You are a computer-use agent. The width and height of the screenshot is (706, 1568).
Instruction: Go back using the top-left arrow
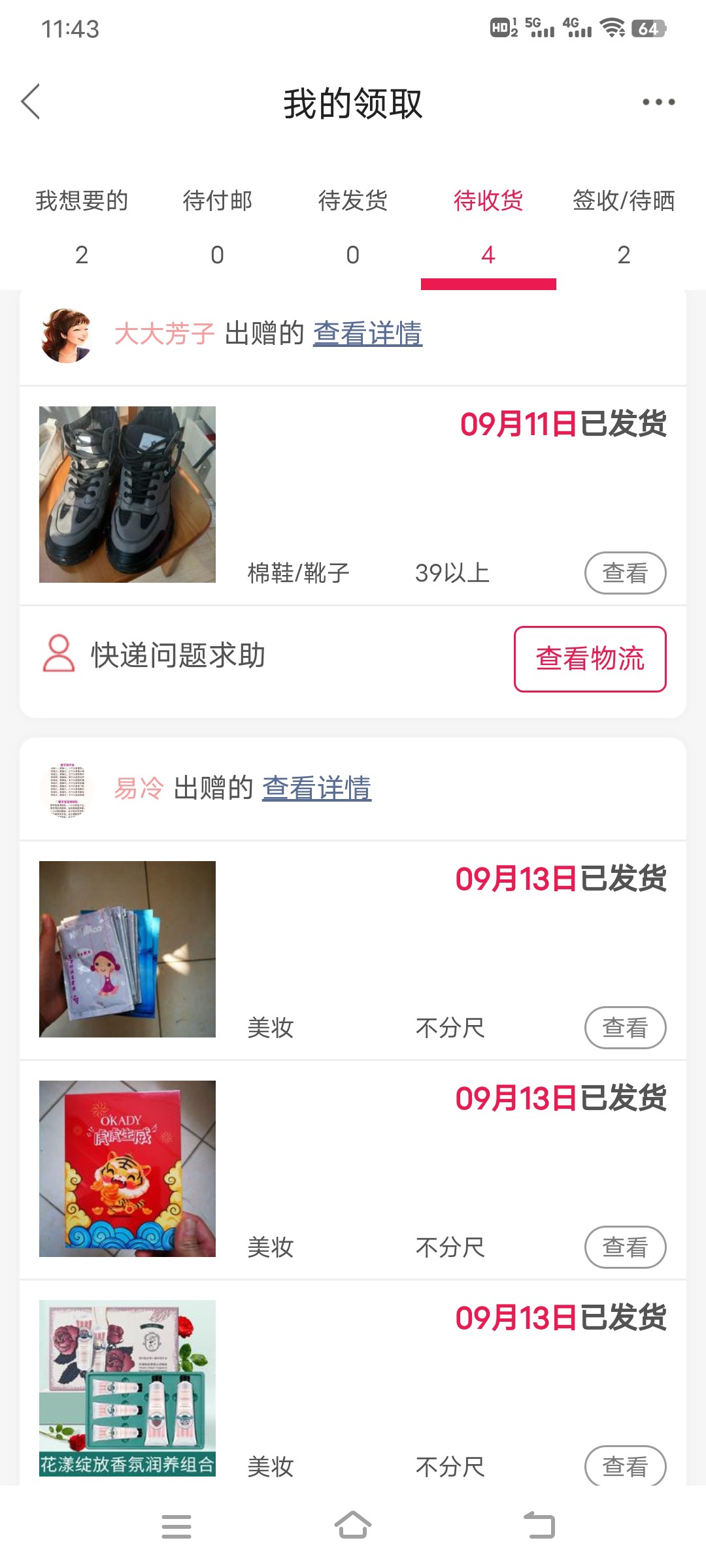pyautogui.click(x=31, y=102)
